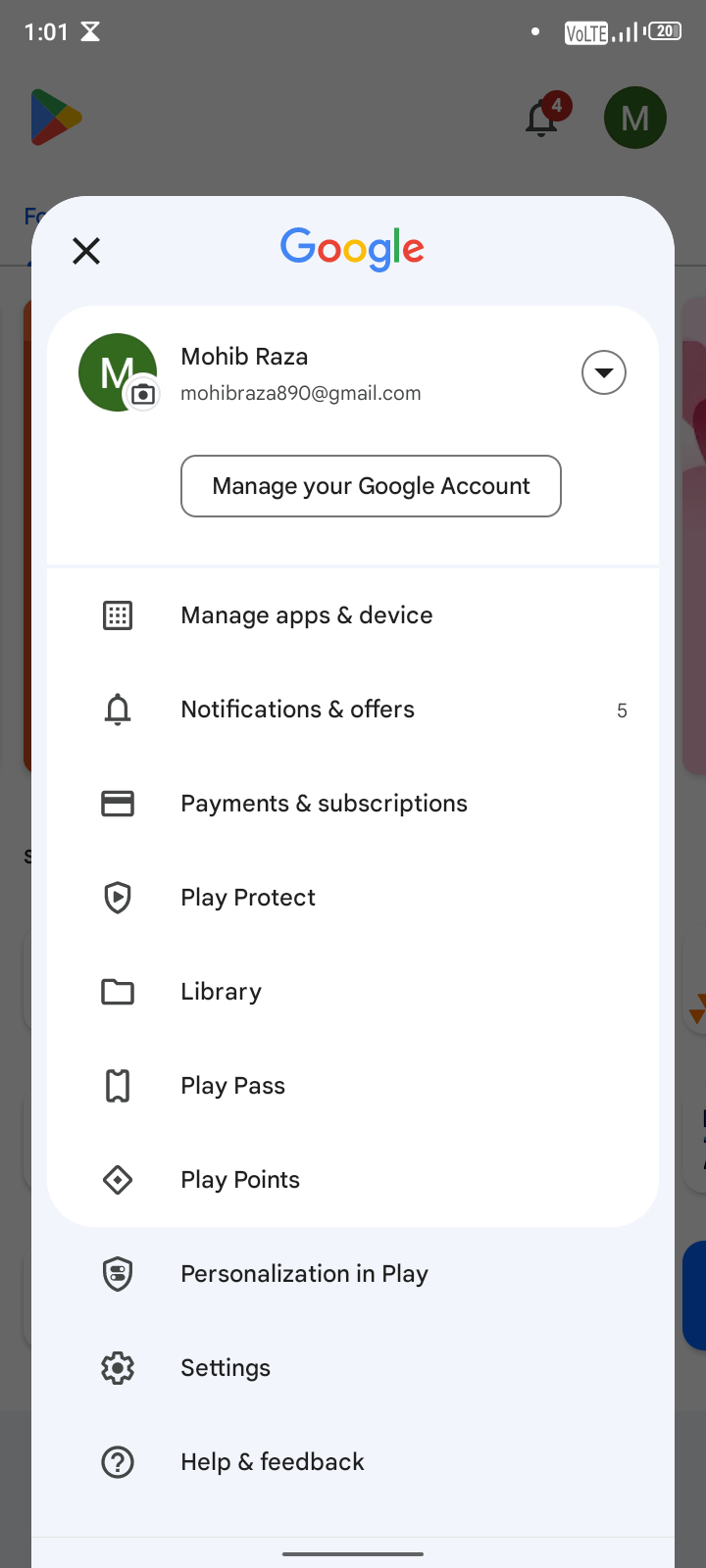Open Play Pass

[x=353, y=1086]
